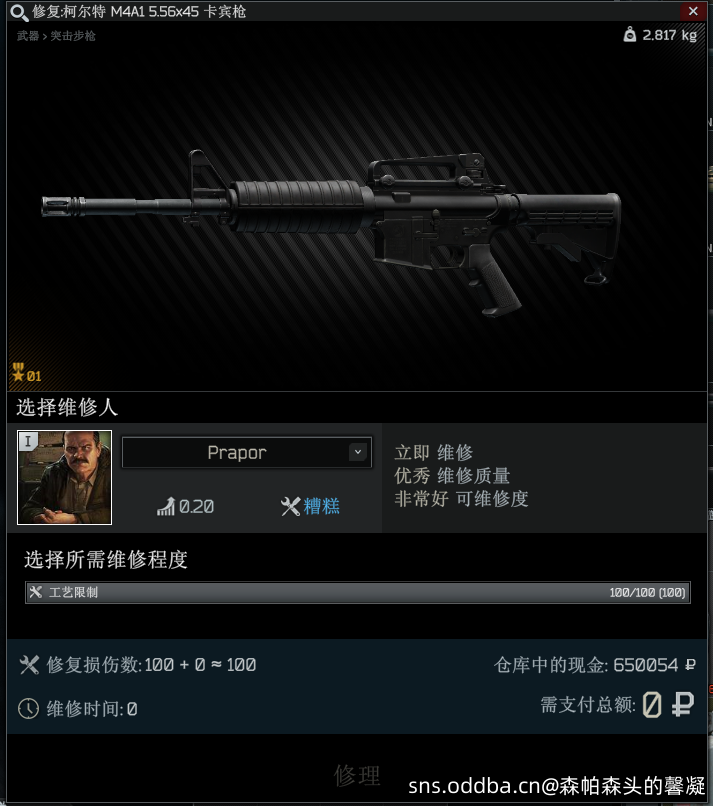This screenshot has height=806, width=713.
Task: Expand the Prapor repairer dropdown
Action: point(357,452)
